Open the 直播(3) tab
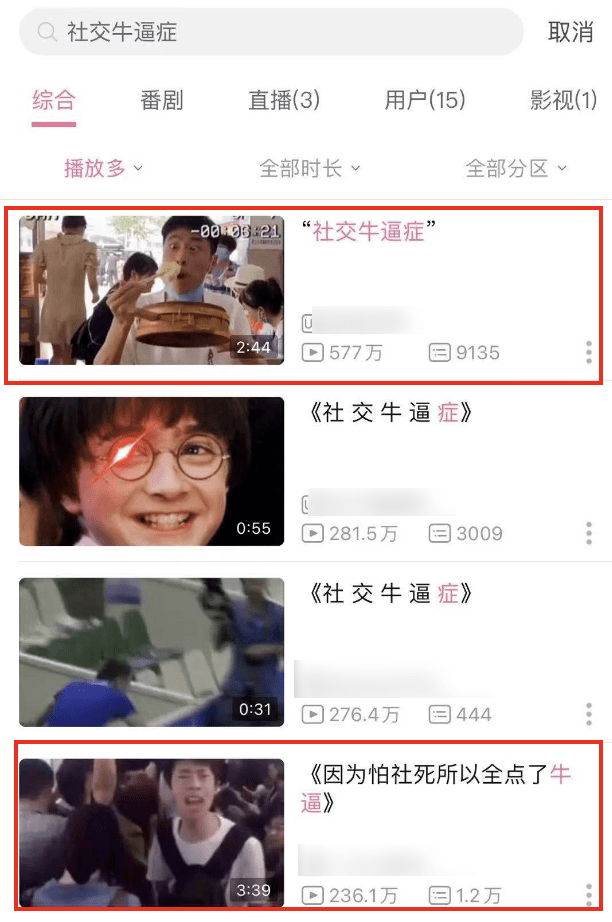Image resolution: width=612 pixels, height=922 pixels. point(284,100)
